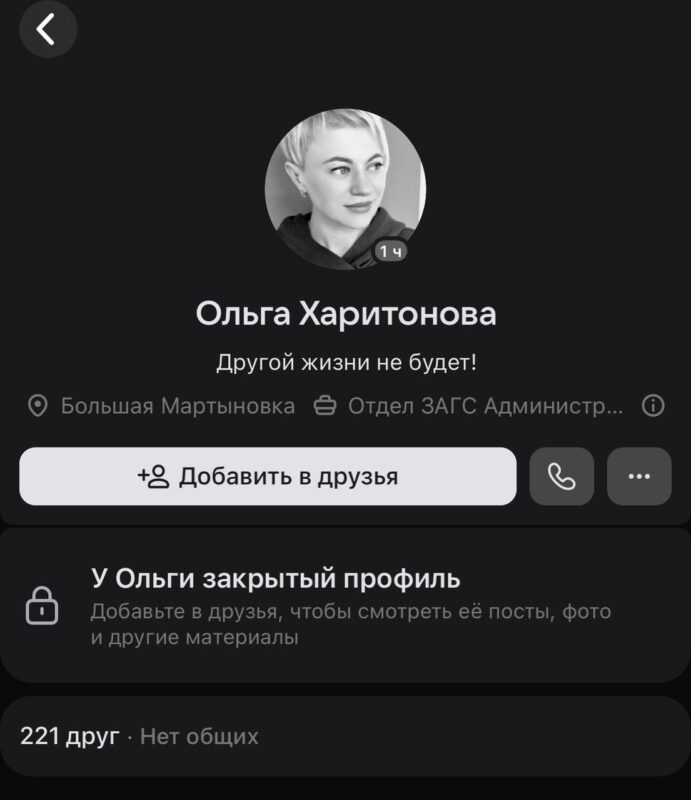Open location Большая Мартыновка
This screenshot has height=800, width=691.
coord(165,406)
